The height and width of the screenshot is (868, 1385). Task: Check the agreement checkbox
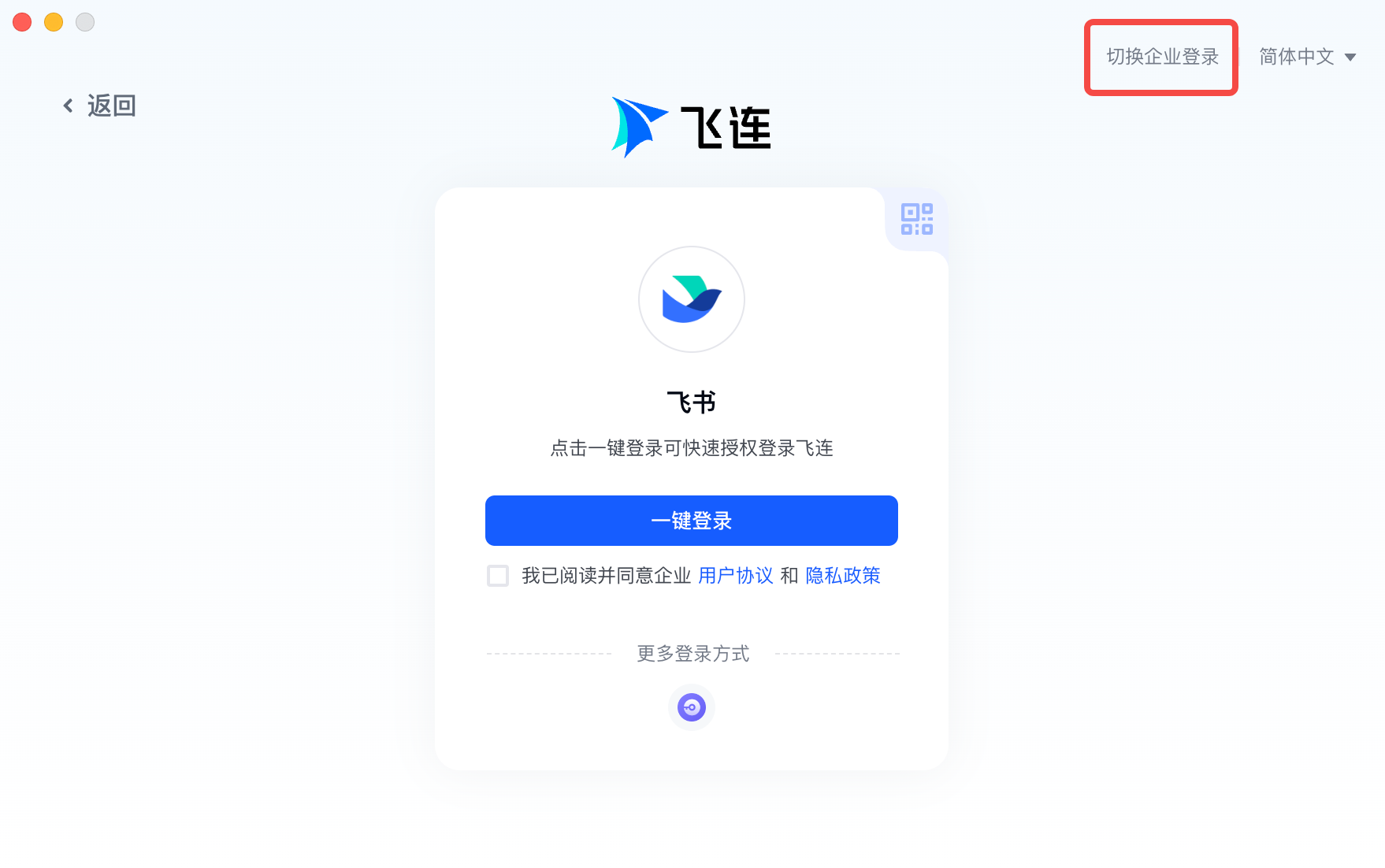click(498, 576)
